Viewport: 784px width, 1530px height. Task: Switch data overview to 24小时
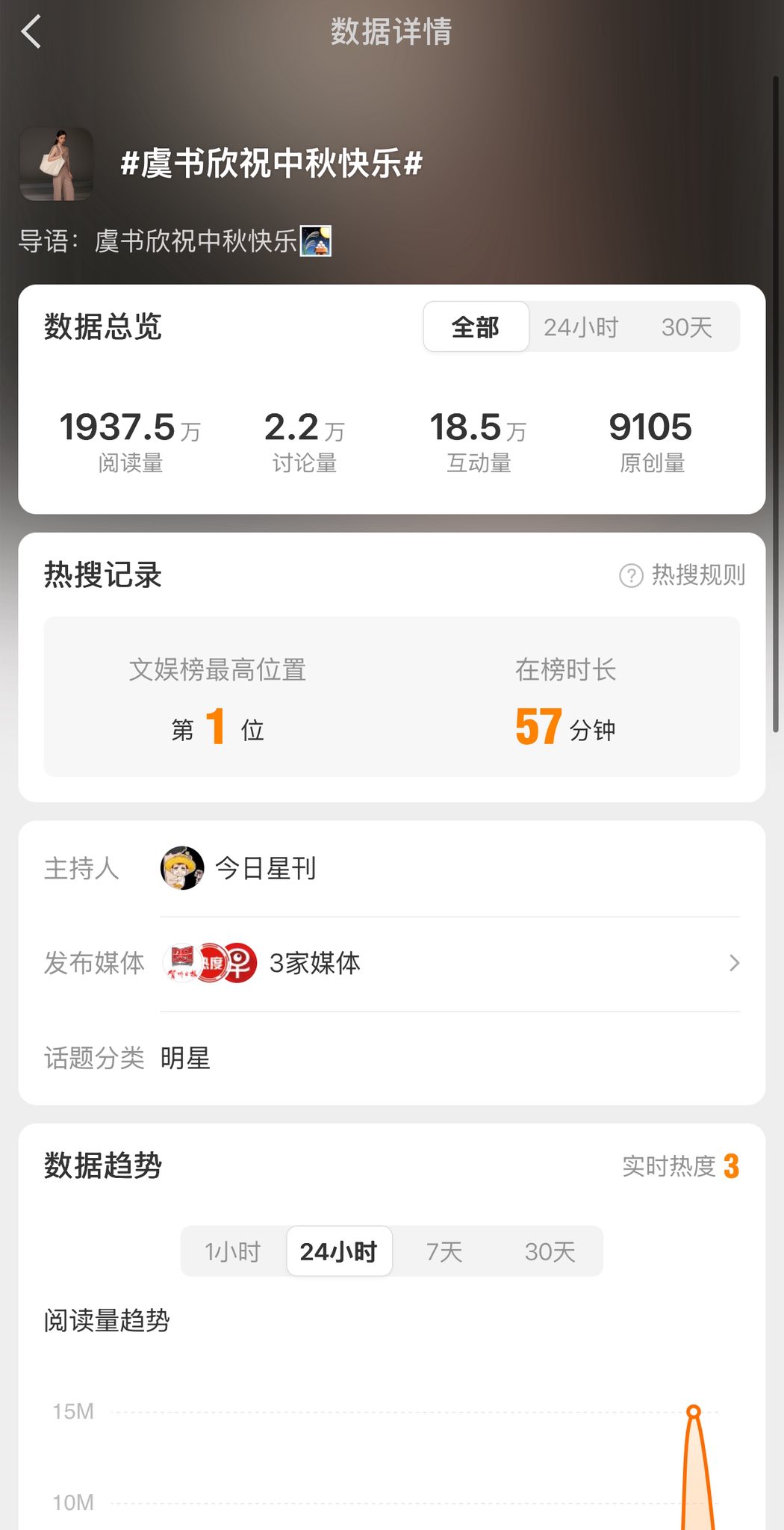(x=580, y=327)
